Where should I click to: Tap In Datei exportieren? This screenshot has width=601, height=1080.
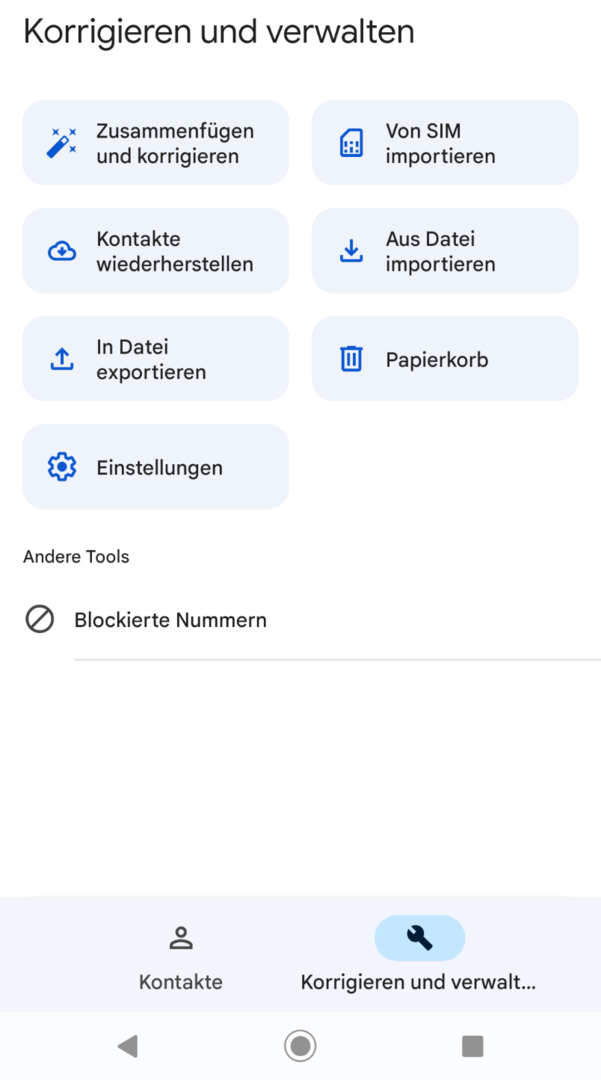156,359
